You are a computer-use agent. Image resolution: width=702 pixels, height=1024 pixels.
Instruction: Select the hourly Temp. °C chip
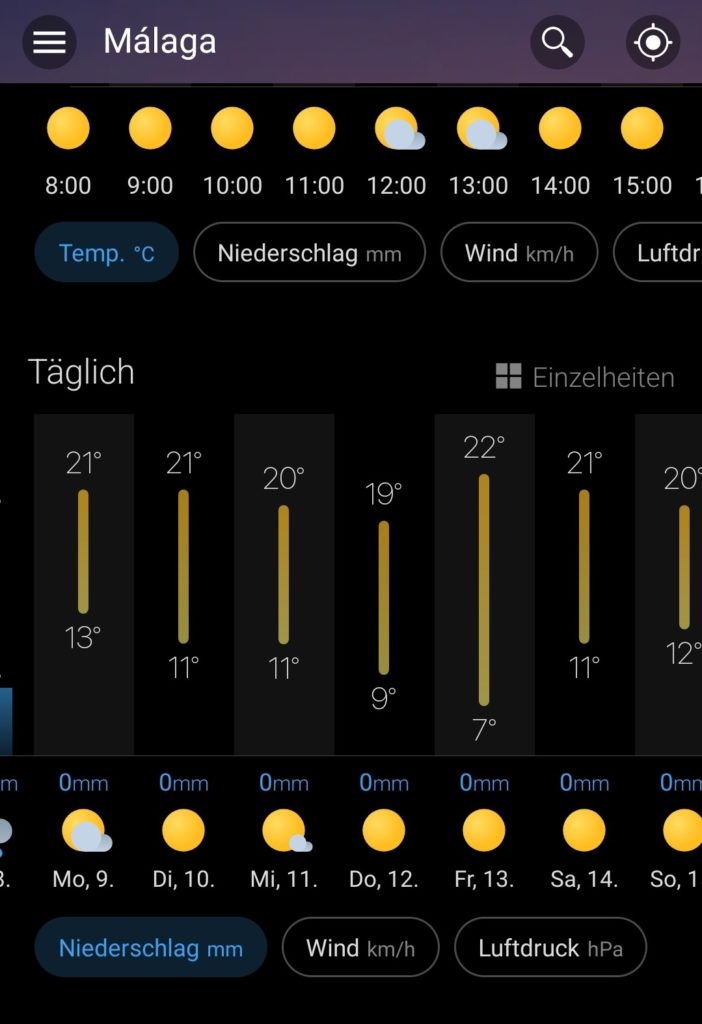(106, 253)
